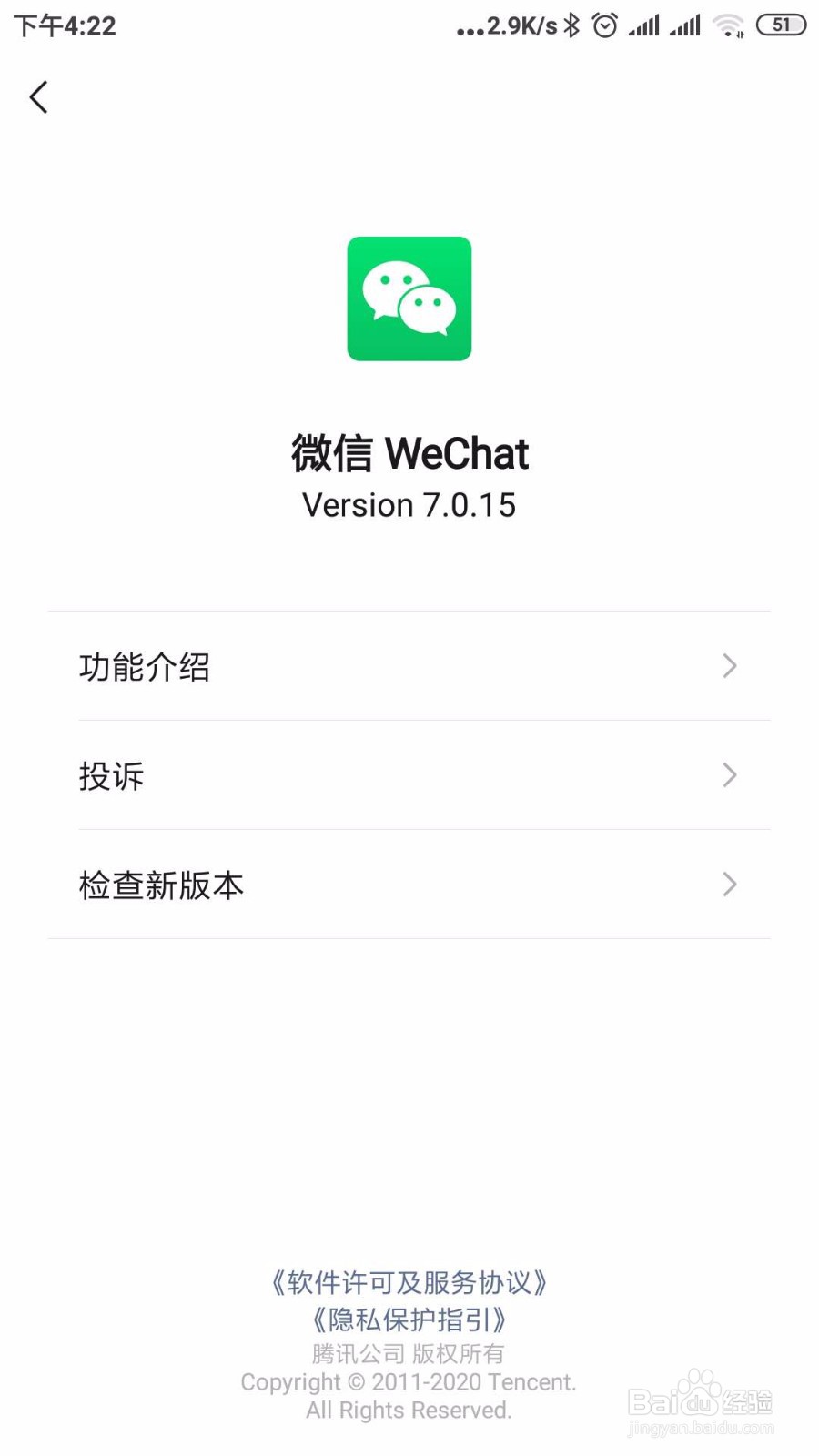Viewport: 819px width, 1456px height.
Task: Tap the WeChat logo icon
Action: (409, 298)
